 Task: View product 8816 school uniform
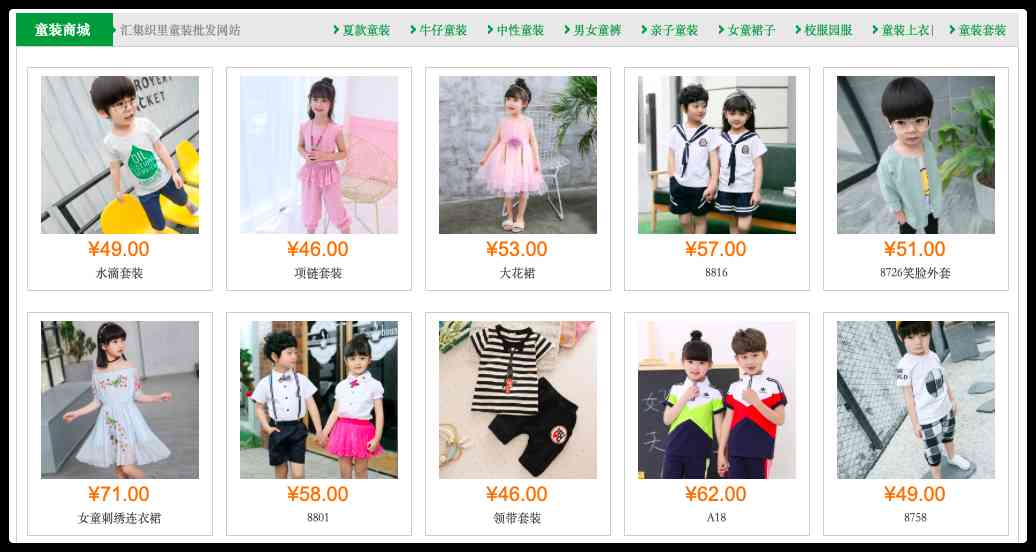[716, 155]
